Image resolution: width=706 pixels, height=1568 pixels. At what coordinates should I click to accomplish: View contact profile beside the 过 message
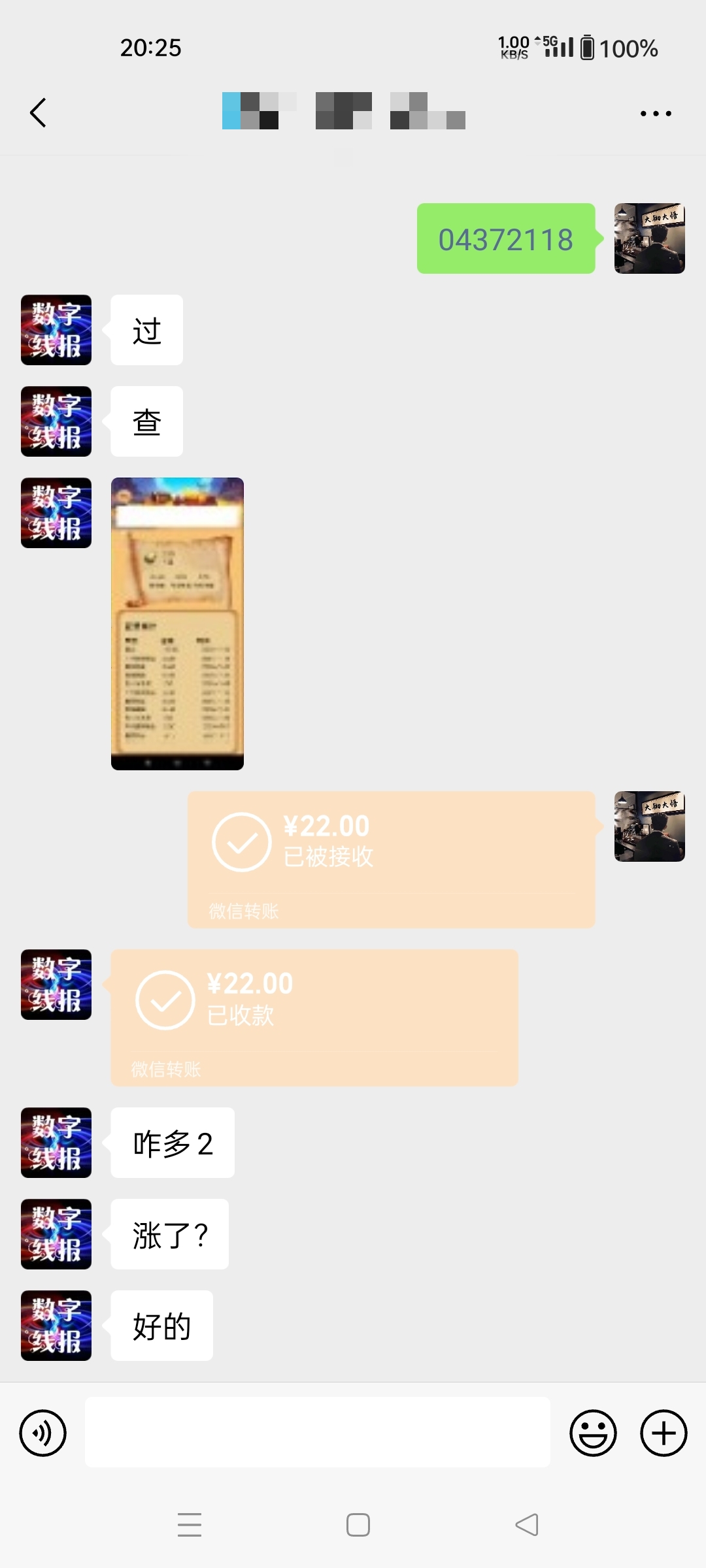pyautogui.click(x=56, y=330)
